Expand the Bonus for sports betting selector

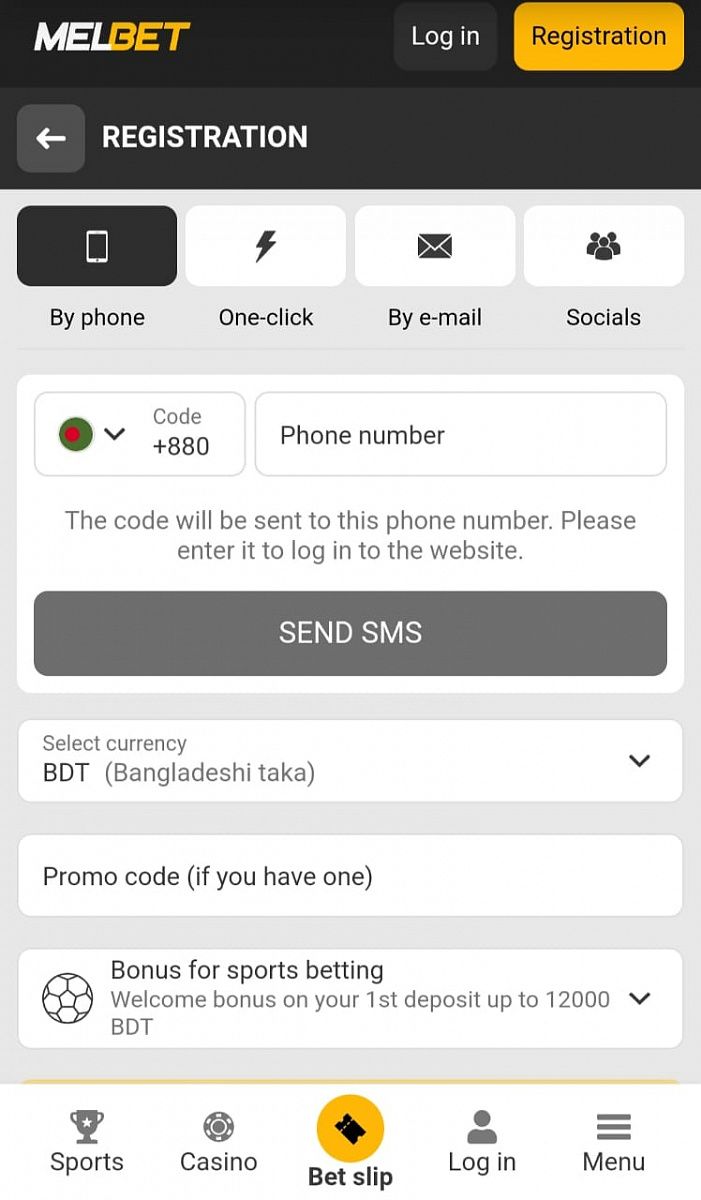[350, 998]
